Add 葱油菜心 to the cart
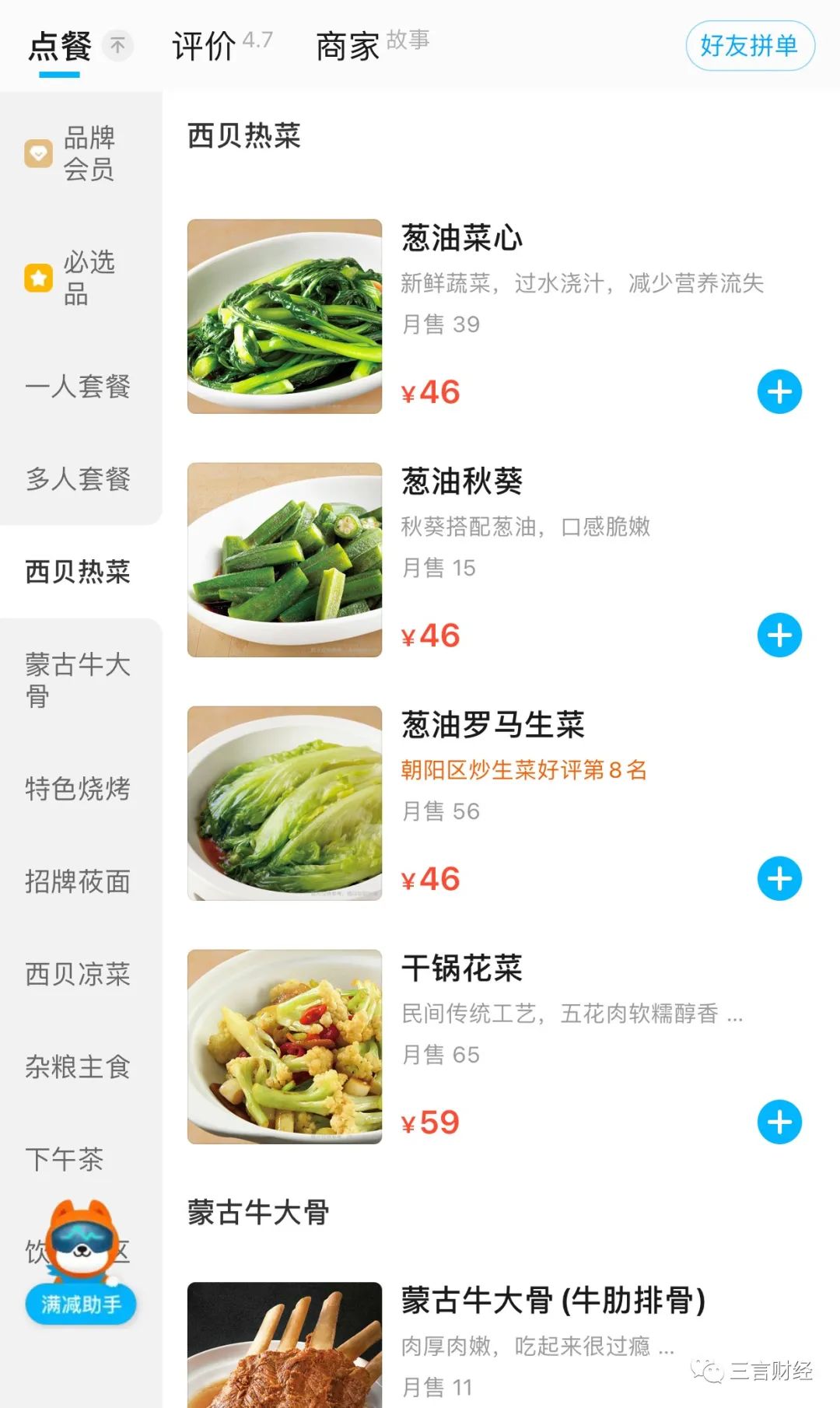 (x=779, y=392)
